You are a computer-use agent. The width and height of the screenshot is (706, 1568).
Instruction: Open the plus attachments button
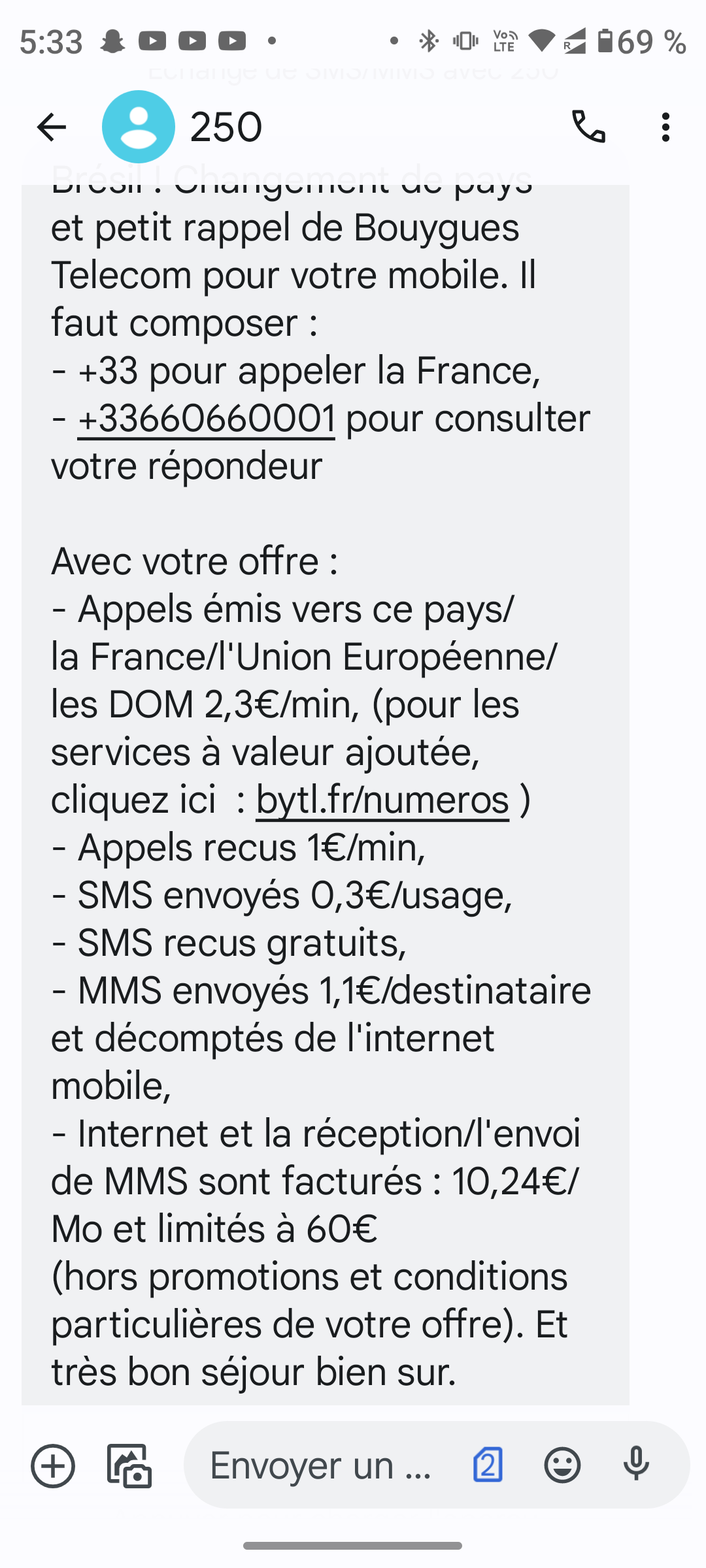[53, 1465]
